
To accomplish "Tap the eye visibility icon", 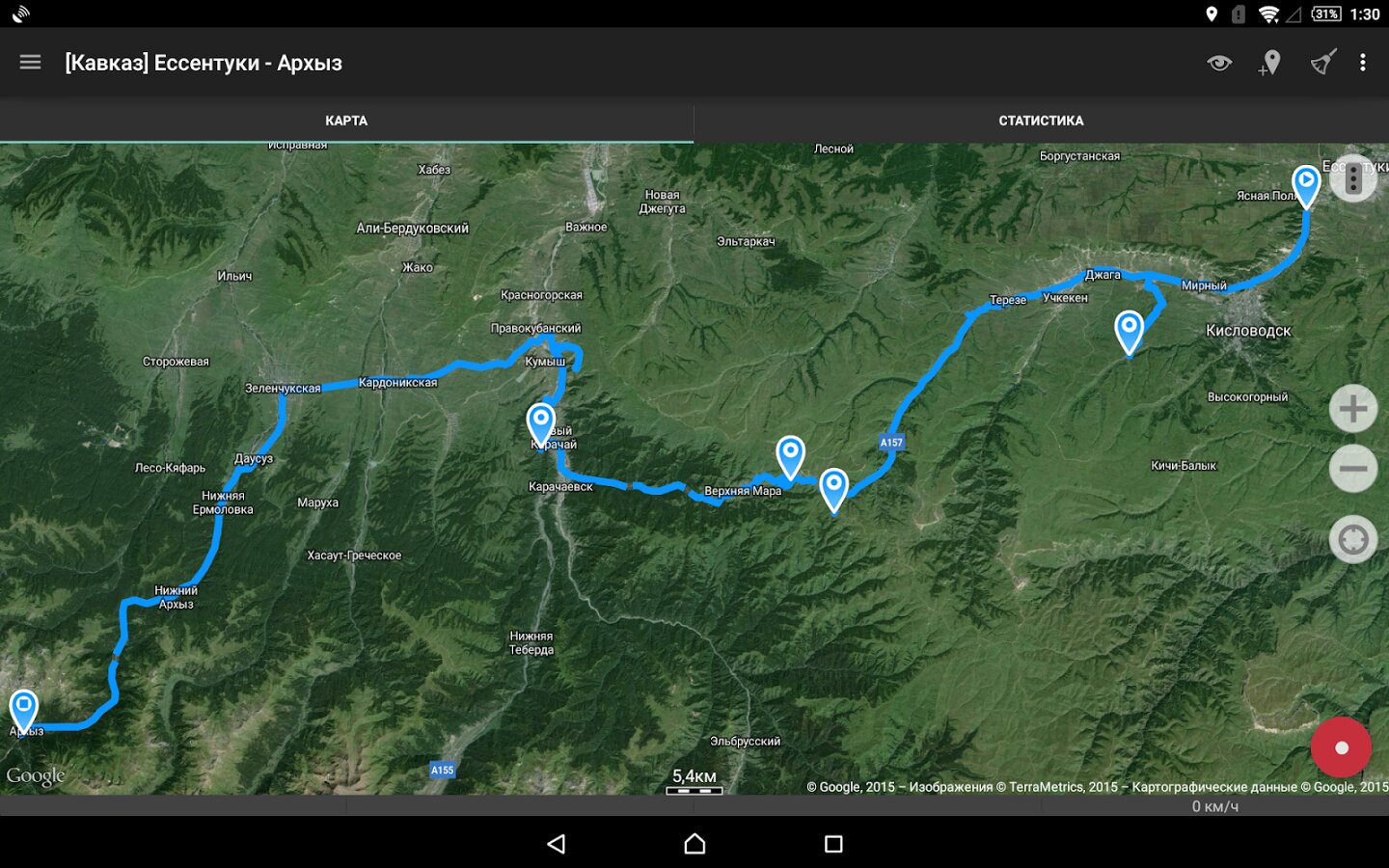I will tap(1219, 63).
